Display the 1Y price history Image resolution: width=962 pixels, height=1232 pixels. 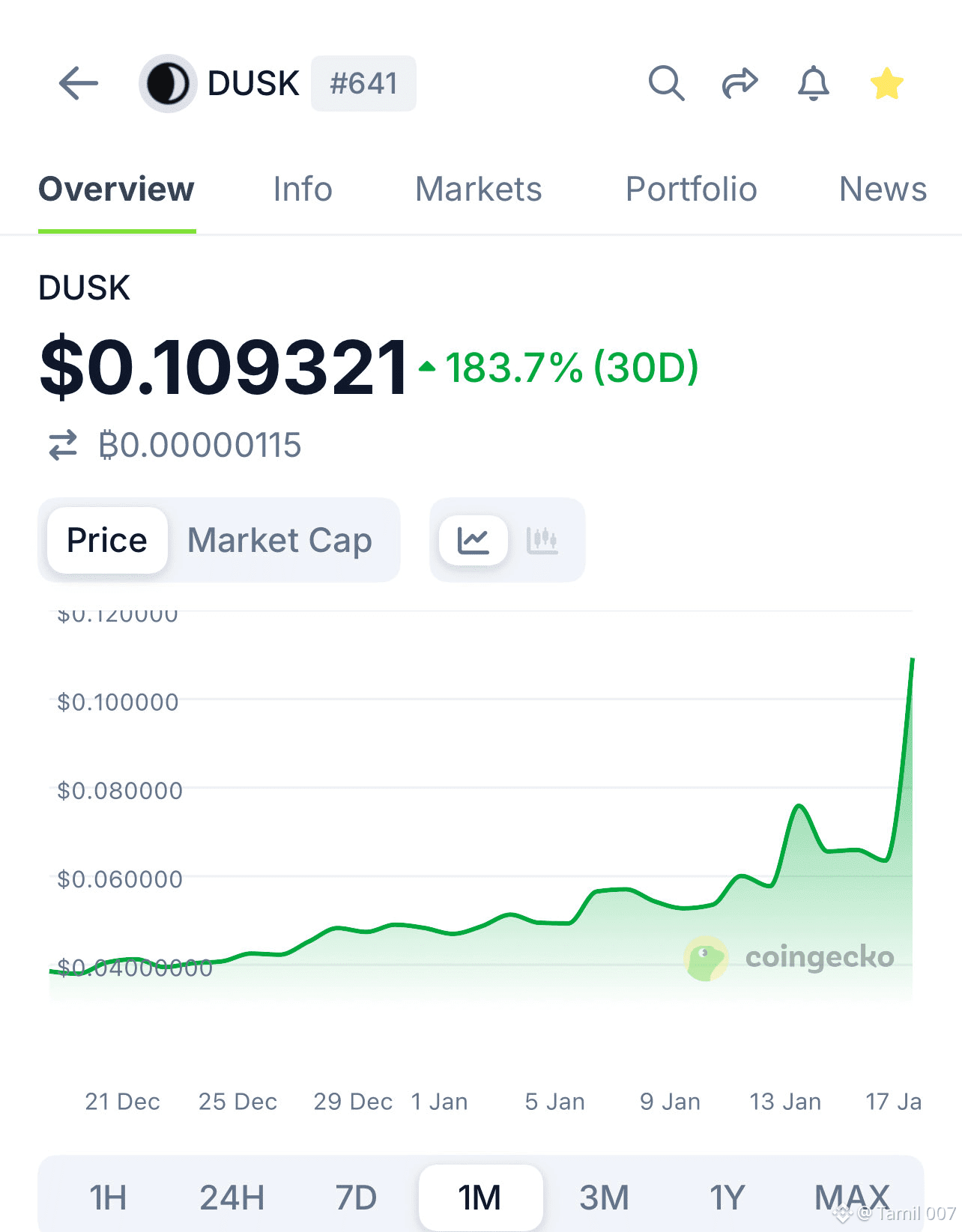click(727, 1198)
